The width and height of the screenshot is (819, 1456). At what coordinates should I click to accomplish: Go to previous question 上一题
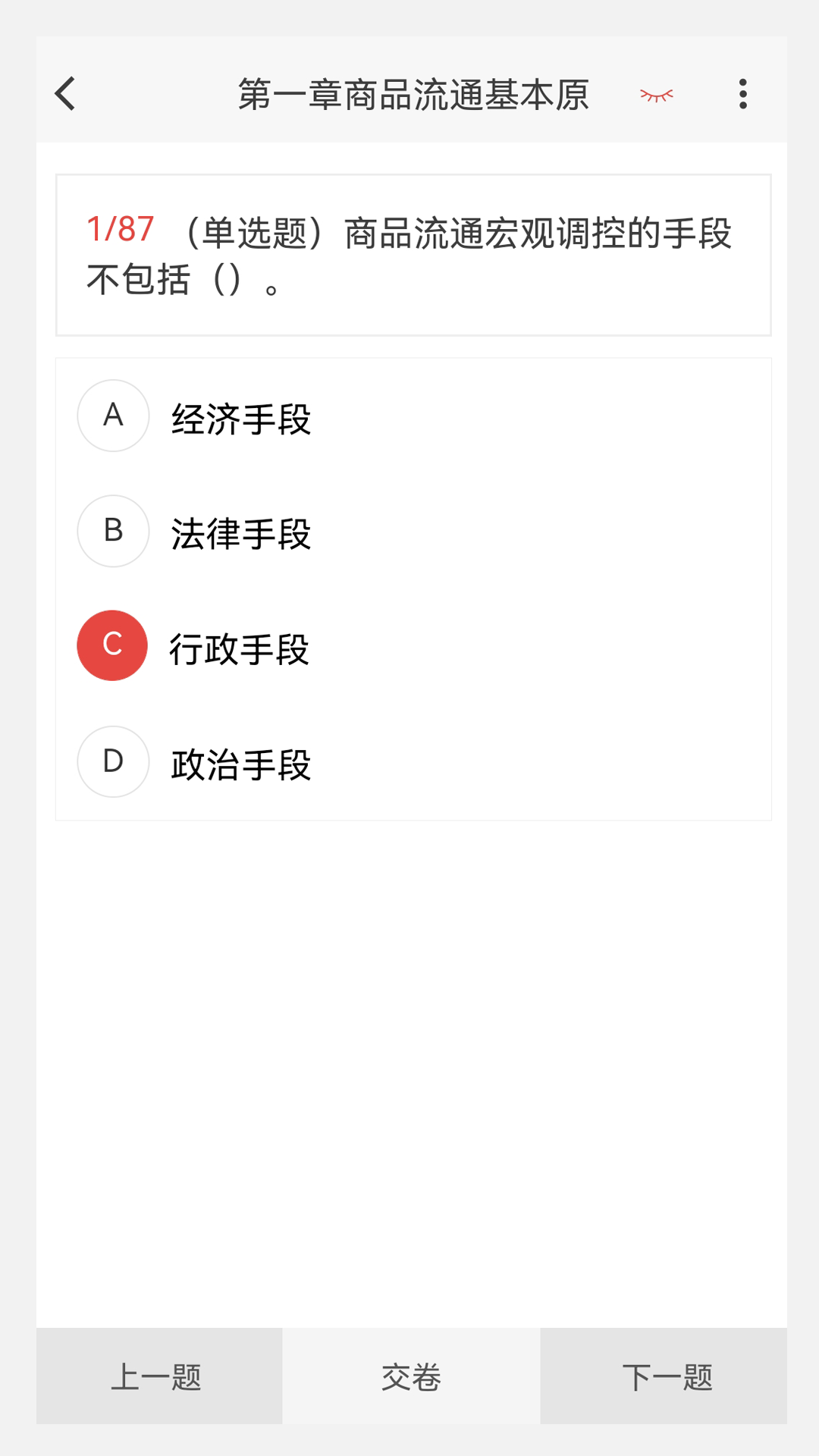coord(159,1376)
